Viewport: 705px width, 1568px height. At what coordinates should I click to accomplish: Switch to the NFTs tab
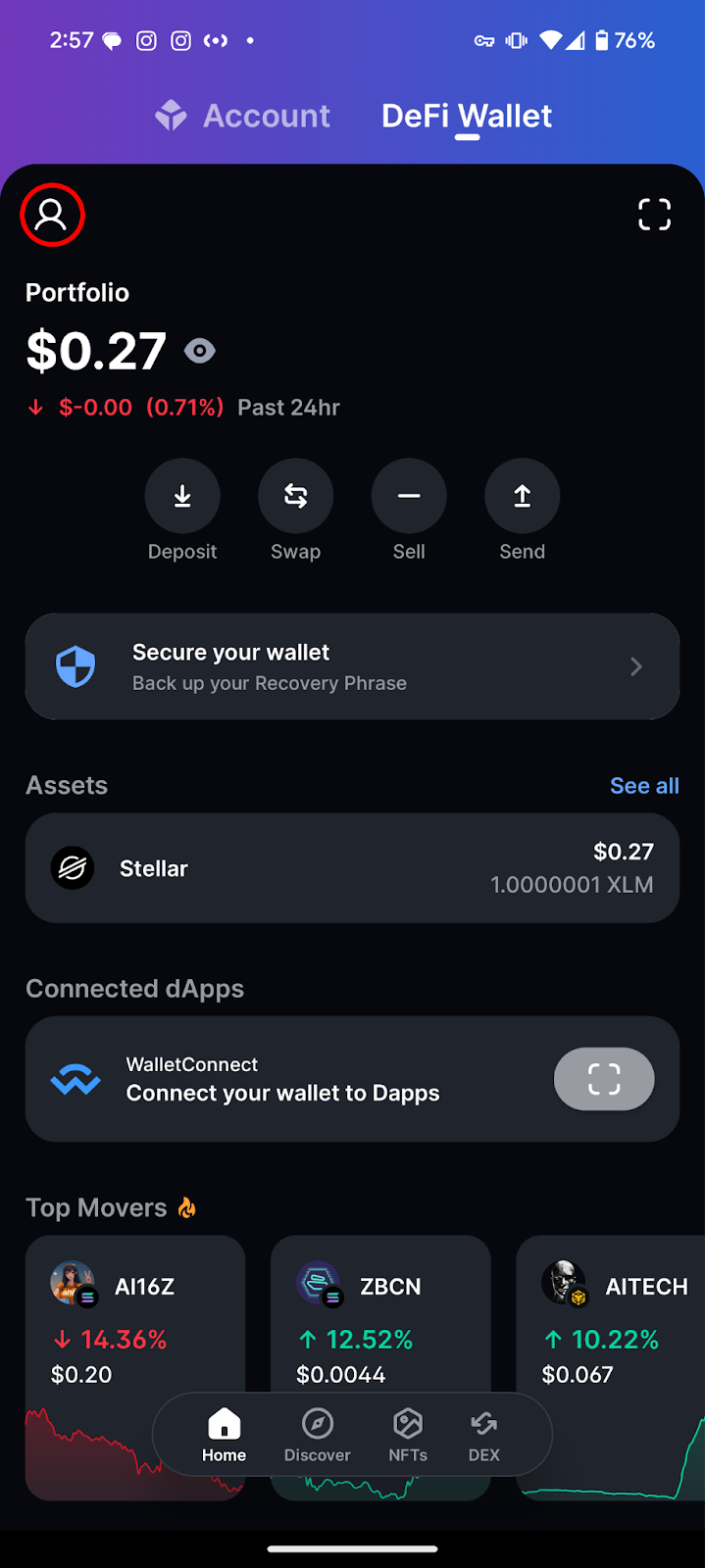tap(408, 1436)
